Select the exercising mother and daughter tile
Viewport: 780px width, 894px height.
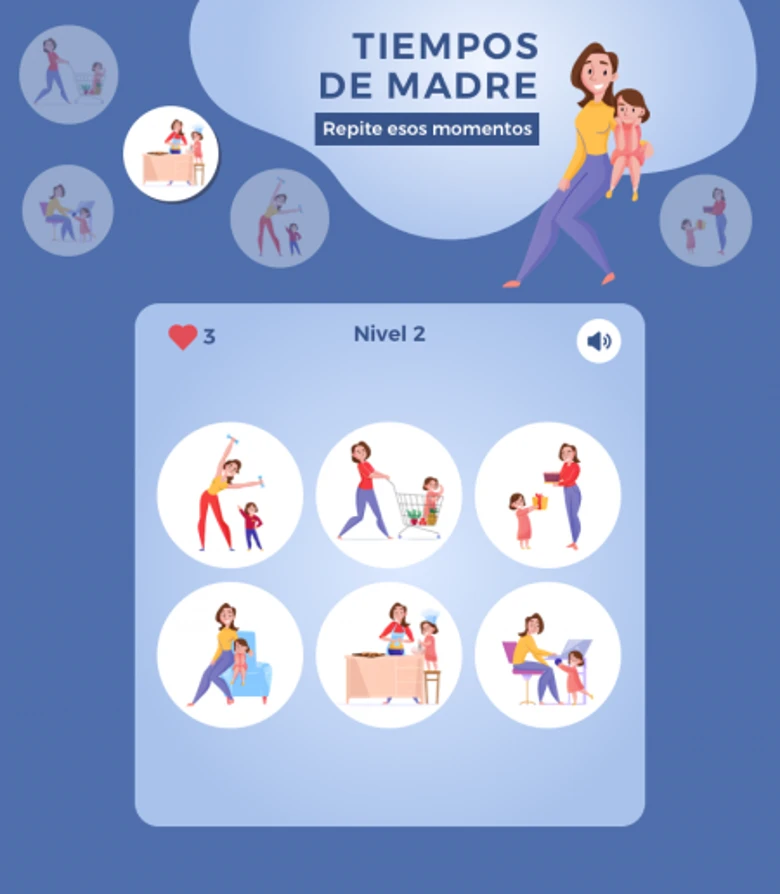click(x=229, y=494)
